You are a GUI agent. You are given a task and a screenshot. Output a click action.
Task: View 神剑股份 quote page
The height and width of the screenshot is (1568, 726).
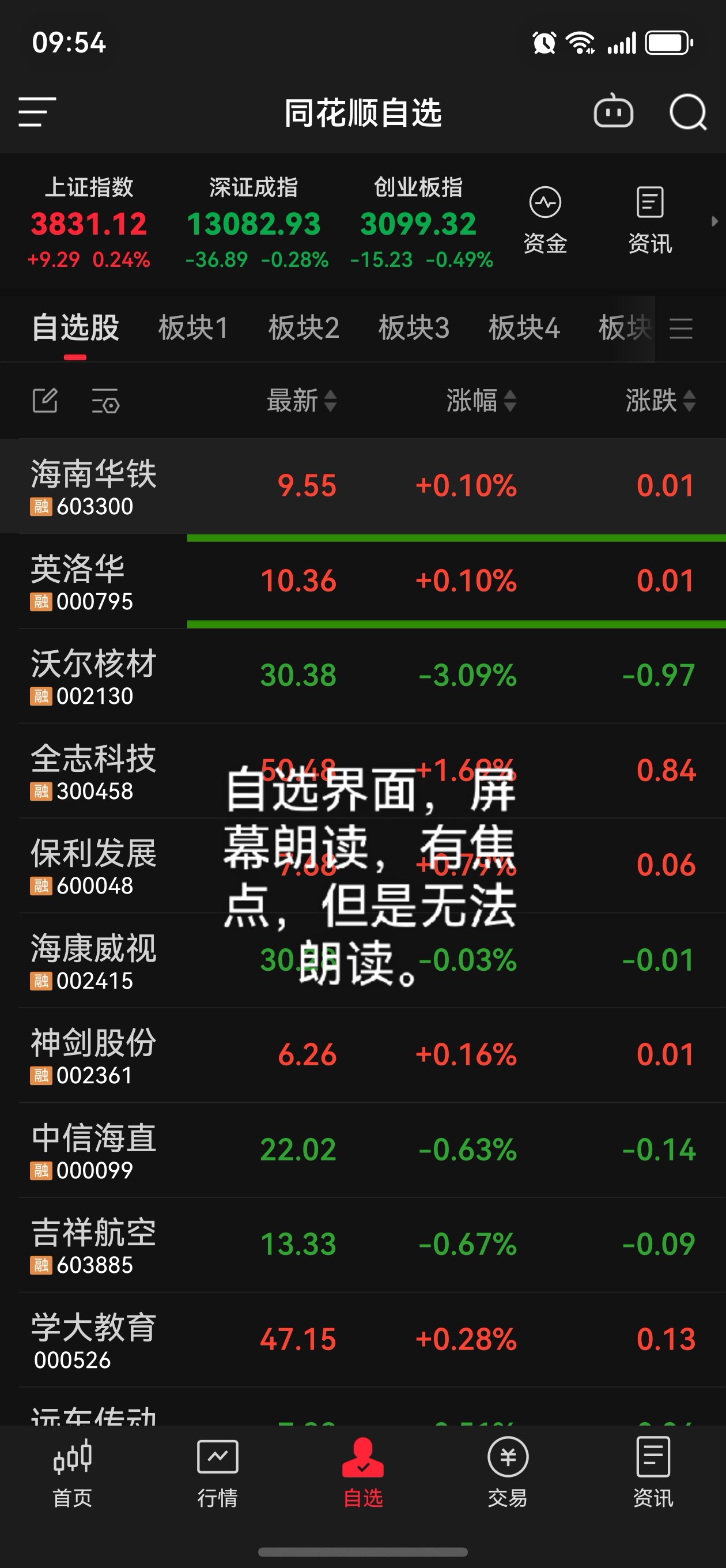point(94,1055)
